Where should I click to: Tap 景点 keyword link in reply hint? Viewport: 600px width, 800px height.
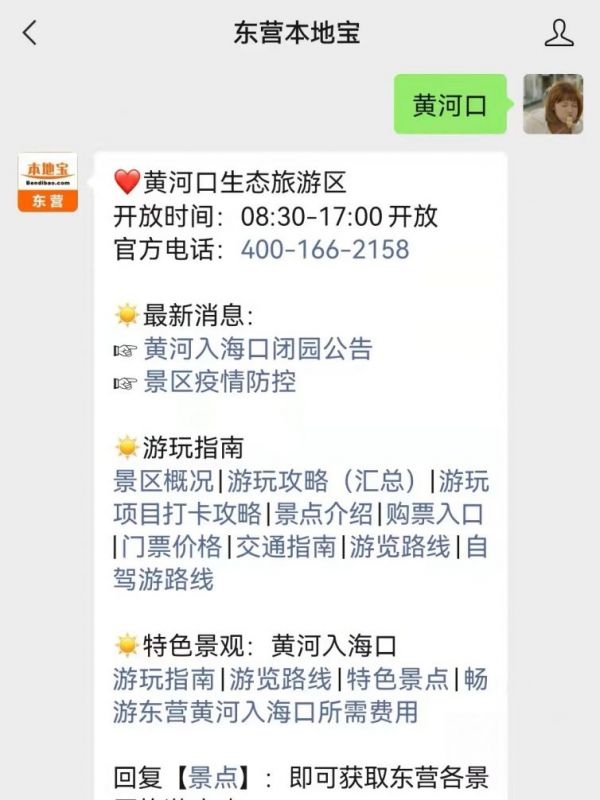click(x=215, y=778)
